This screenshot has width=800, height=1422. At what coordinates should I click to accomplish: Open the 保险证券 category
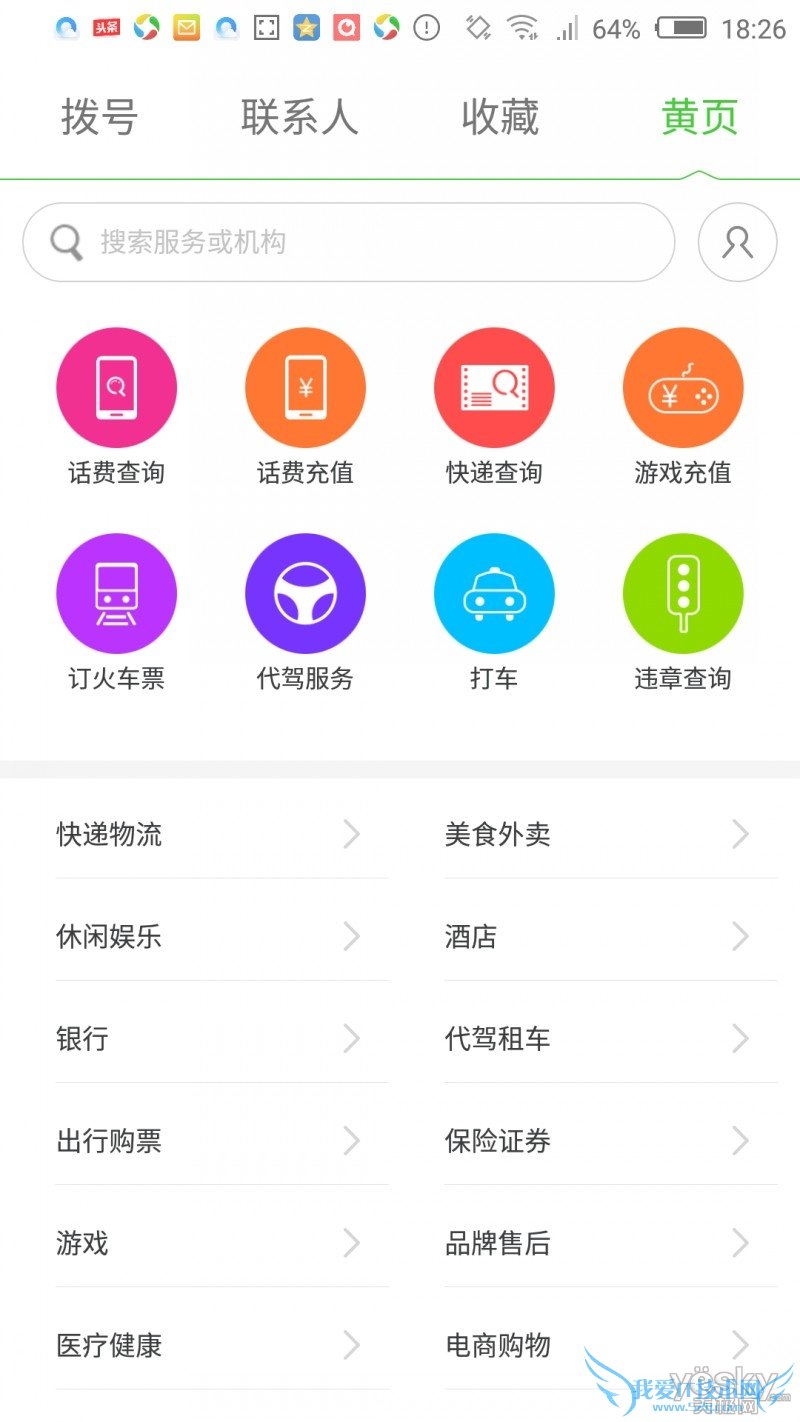click(610, 1141)
